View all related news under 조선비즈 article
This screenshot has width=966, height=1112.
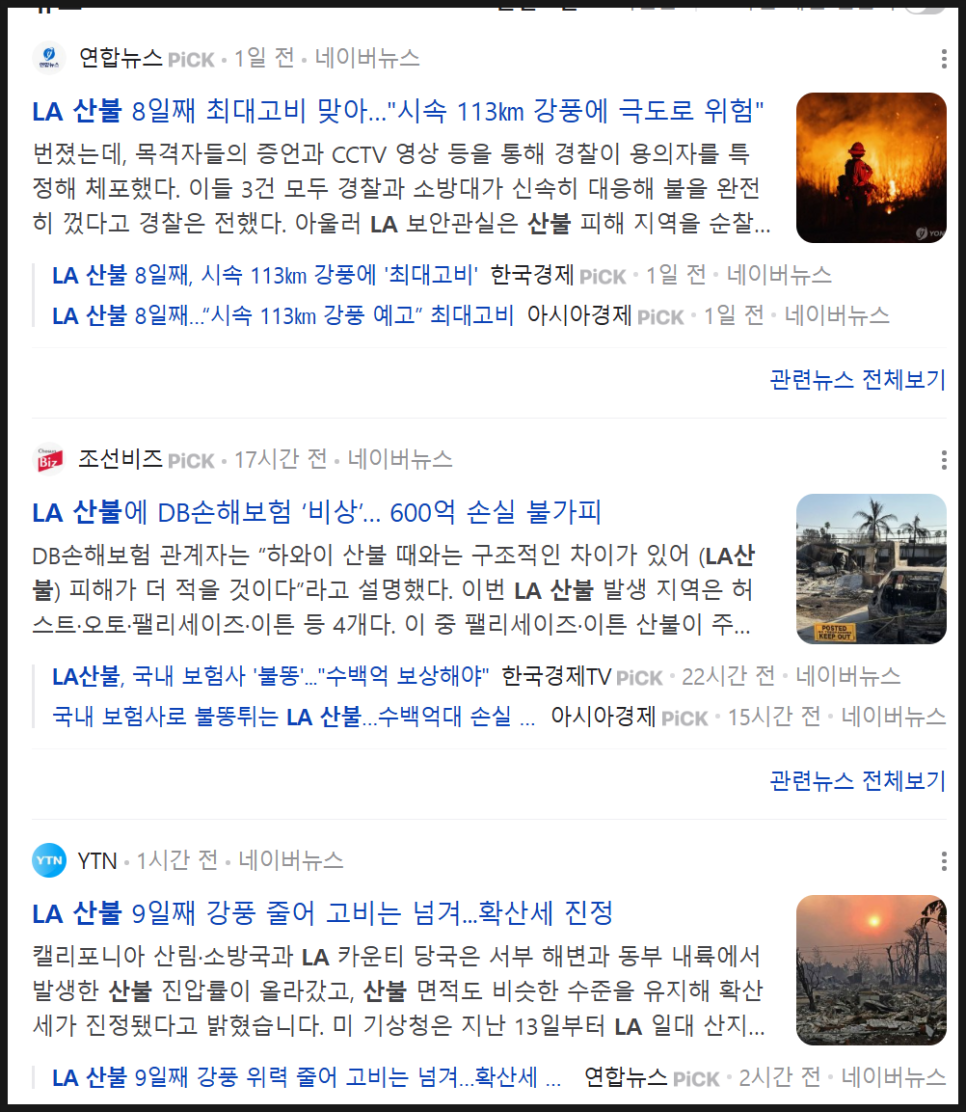pyautogui.click(x=856, y=780)
